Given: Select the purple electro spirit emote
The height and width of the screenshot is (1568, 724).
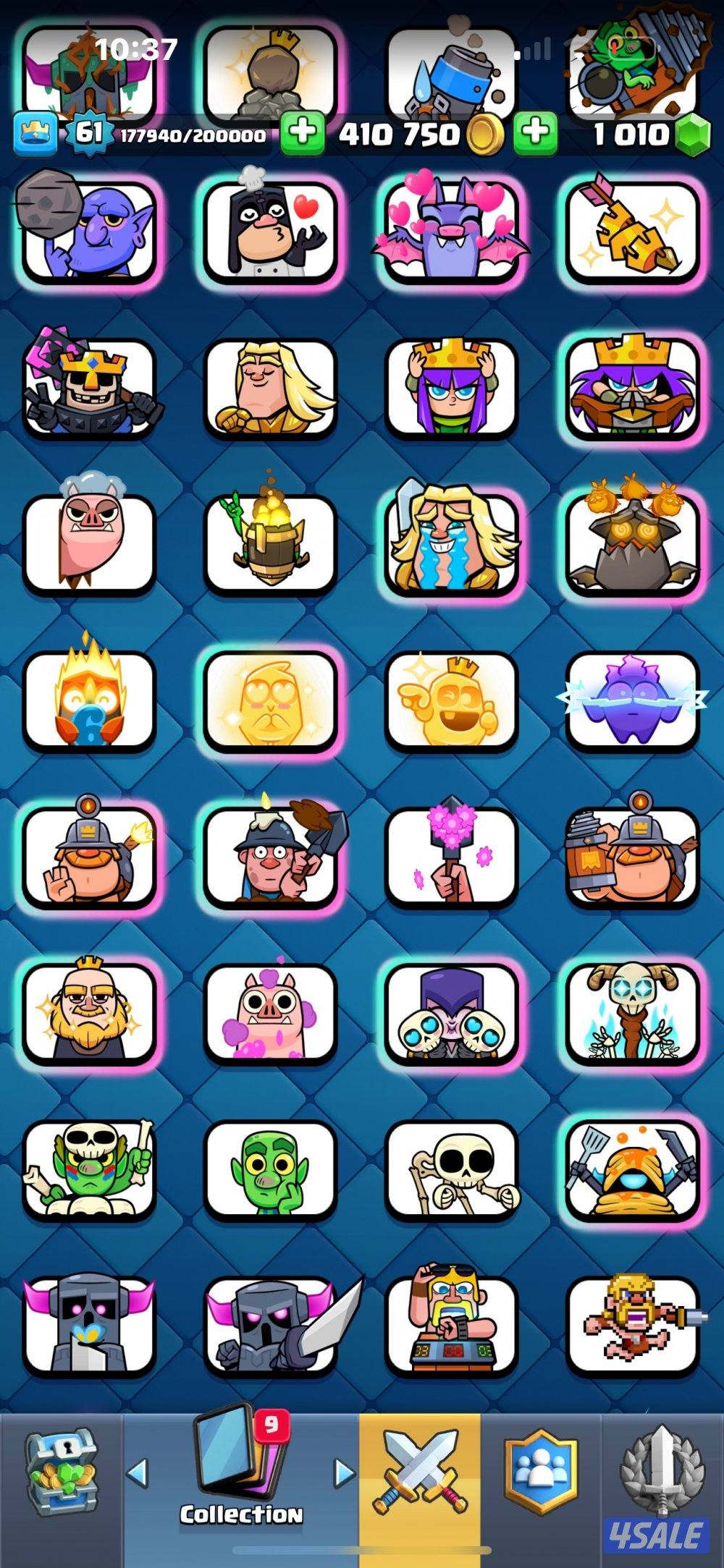Looking at the screenshot, I should tap(632, 700).
